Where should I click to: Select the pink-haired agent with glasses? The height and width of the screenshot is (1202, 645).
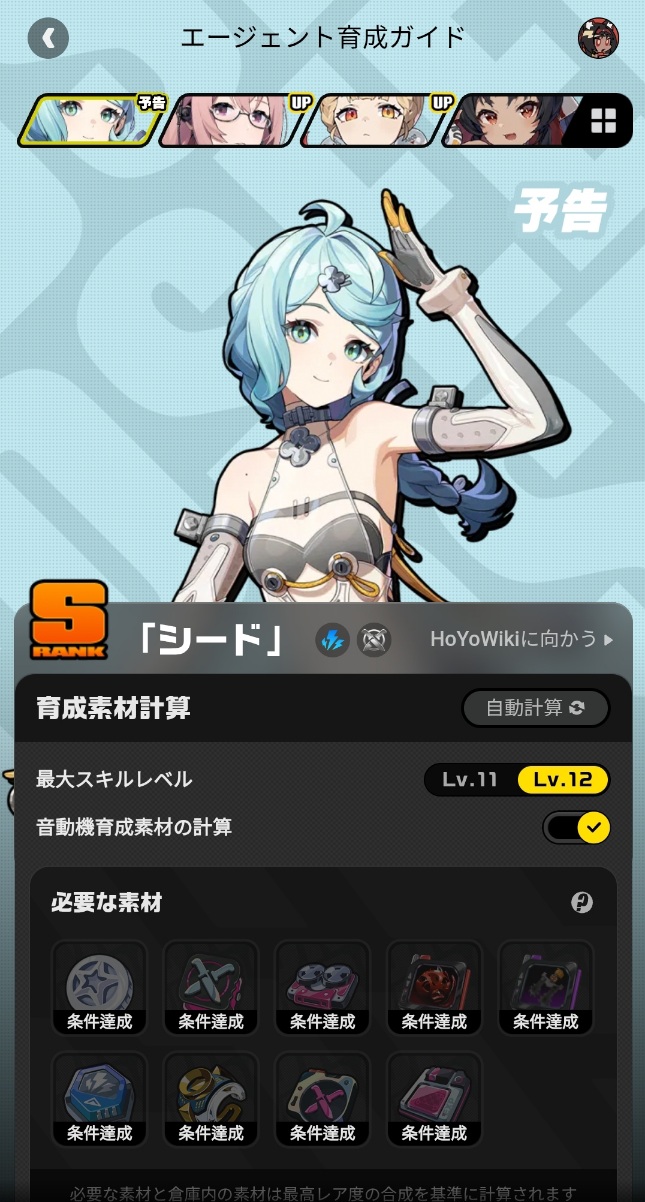(236, 121)
